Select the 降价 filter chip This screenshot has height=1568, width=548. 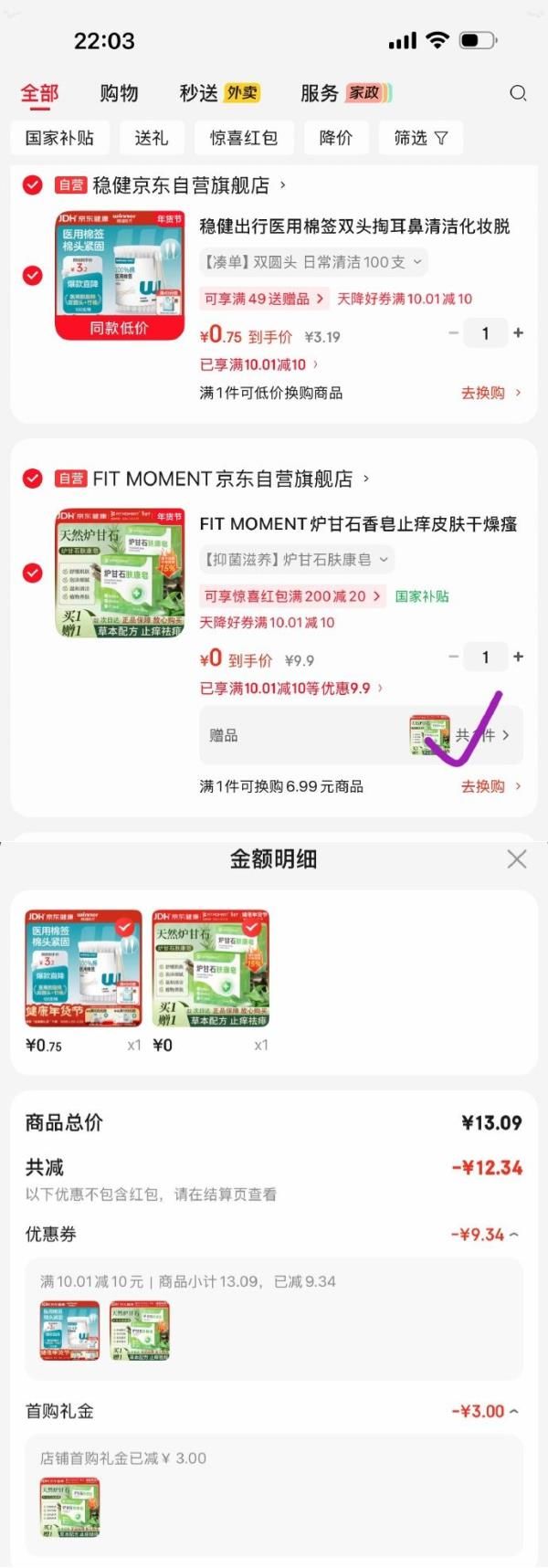point(335,138)
